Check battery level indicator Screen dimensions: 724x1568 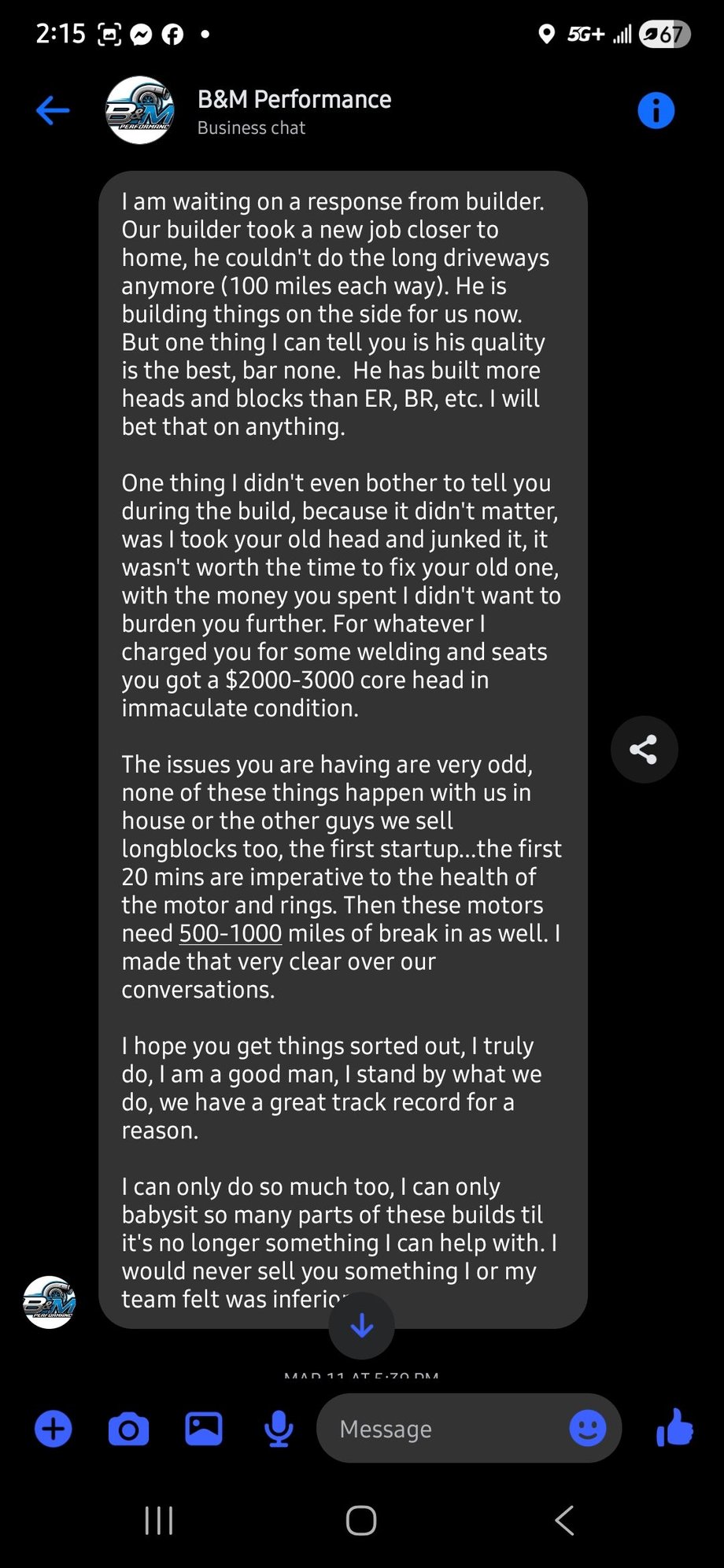[665, 35]
